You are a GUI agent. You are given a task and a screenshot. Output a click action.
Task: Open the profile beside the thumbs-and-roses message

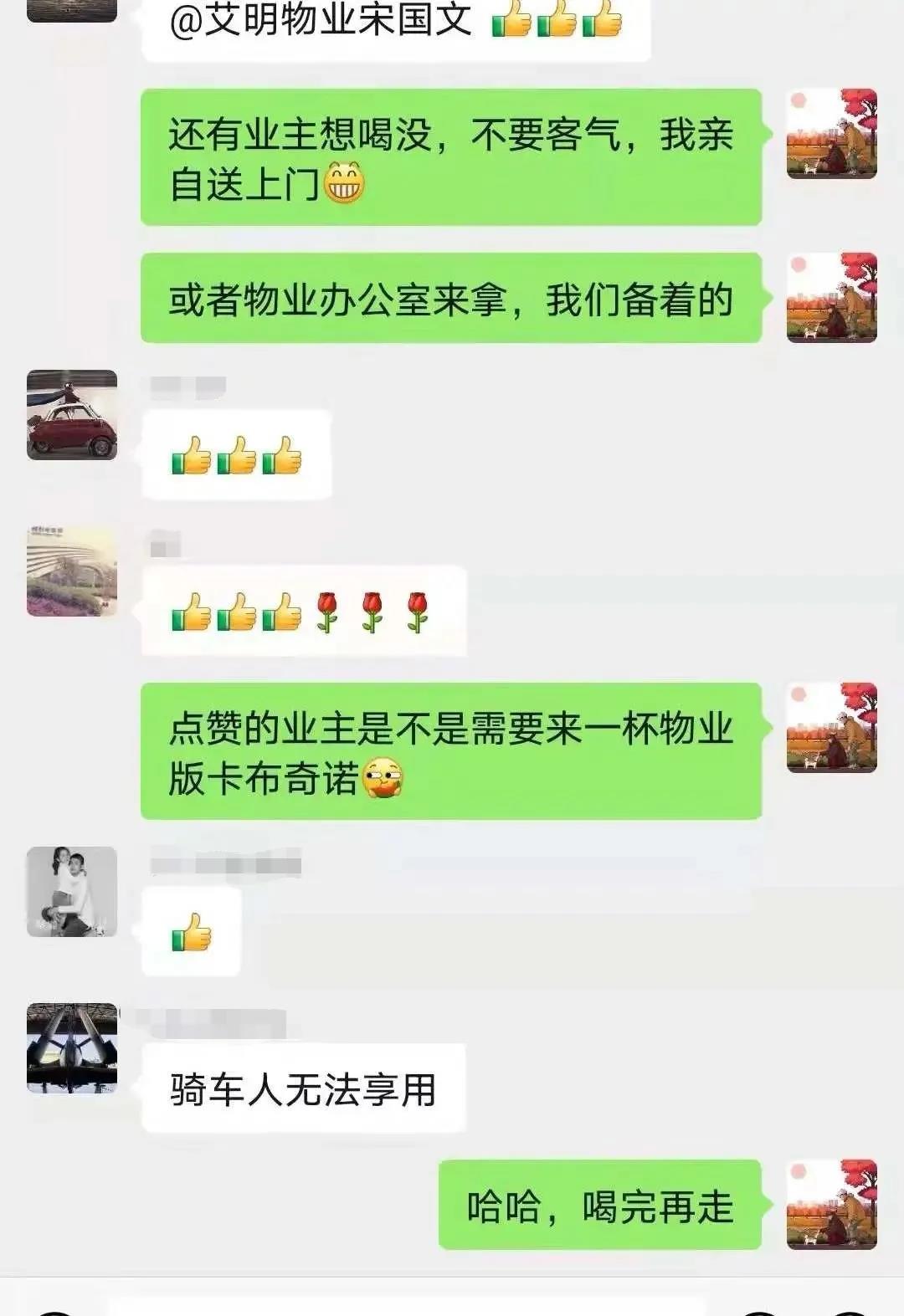(72, 571)
